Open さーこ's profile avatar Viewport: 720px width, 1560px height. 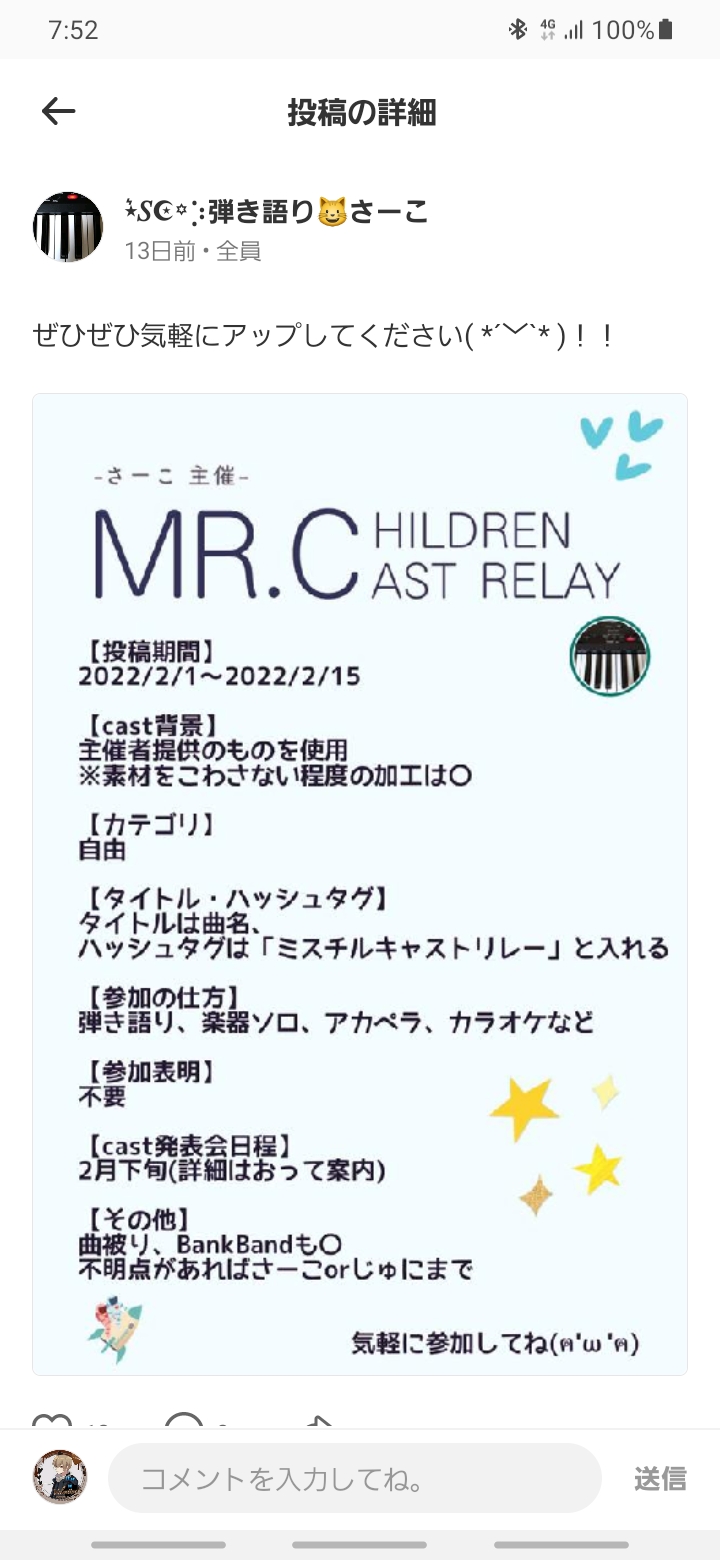click(x=68, y=227)
